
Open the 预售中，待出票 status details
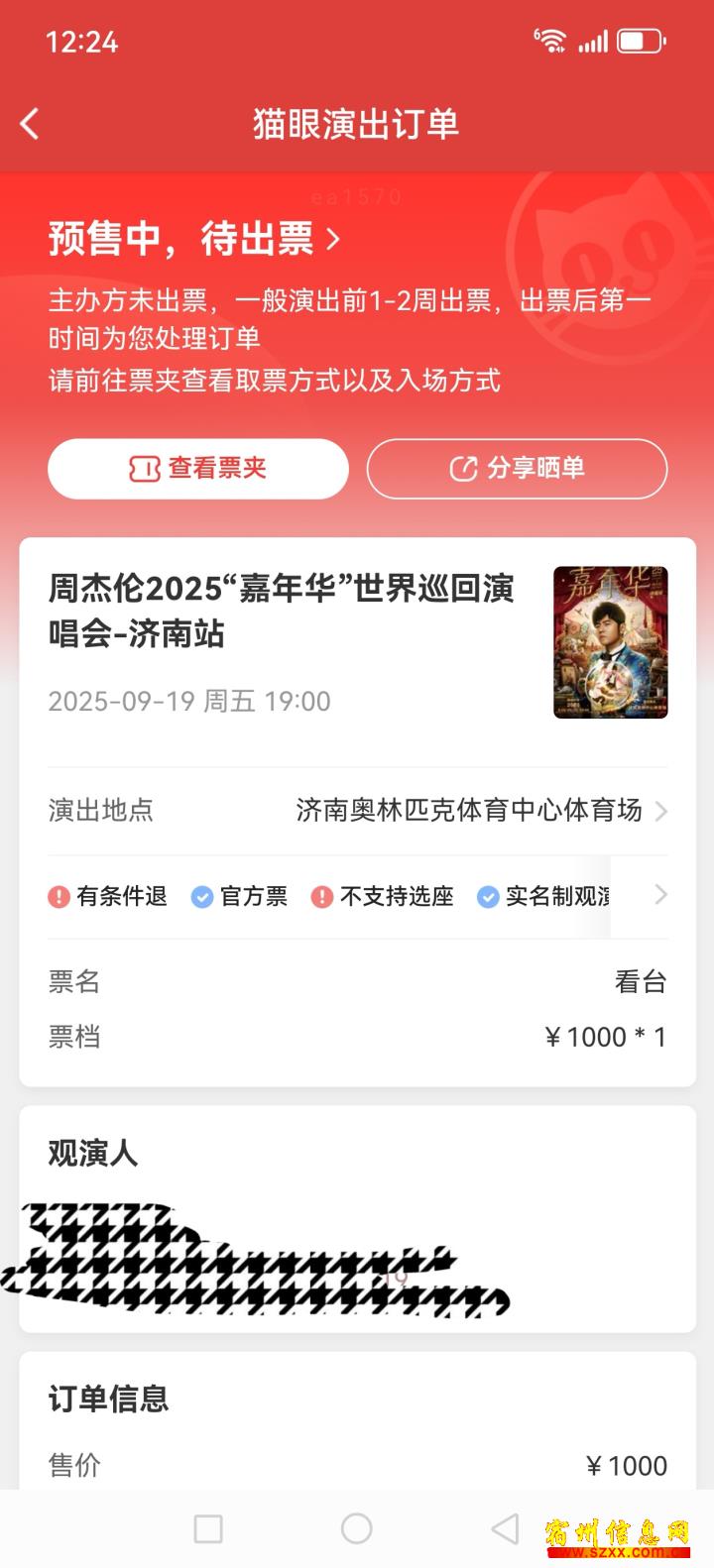coord(195,239)
